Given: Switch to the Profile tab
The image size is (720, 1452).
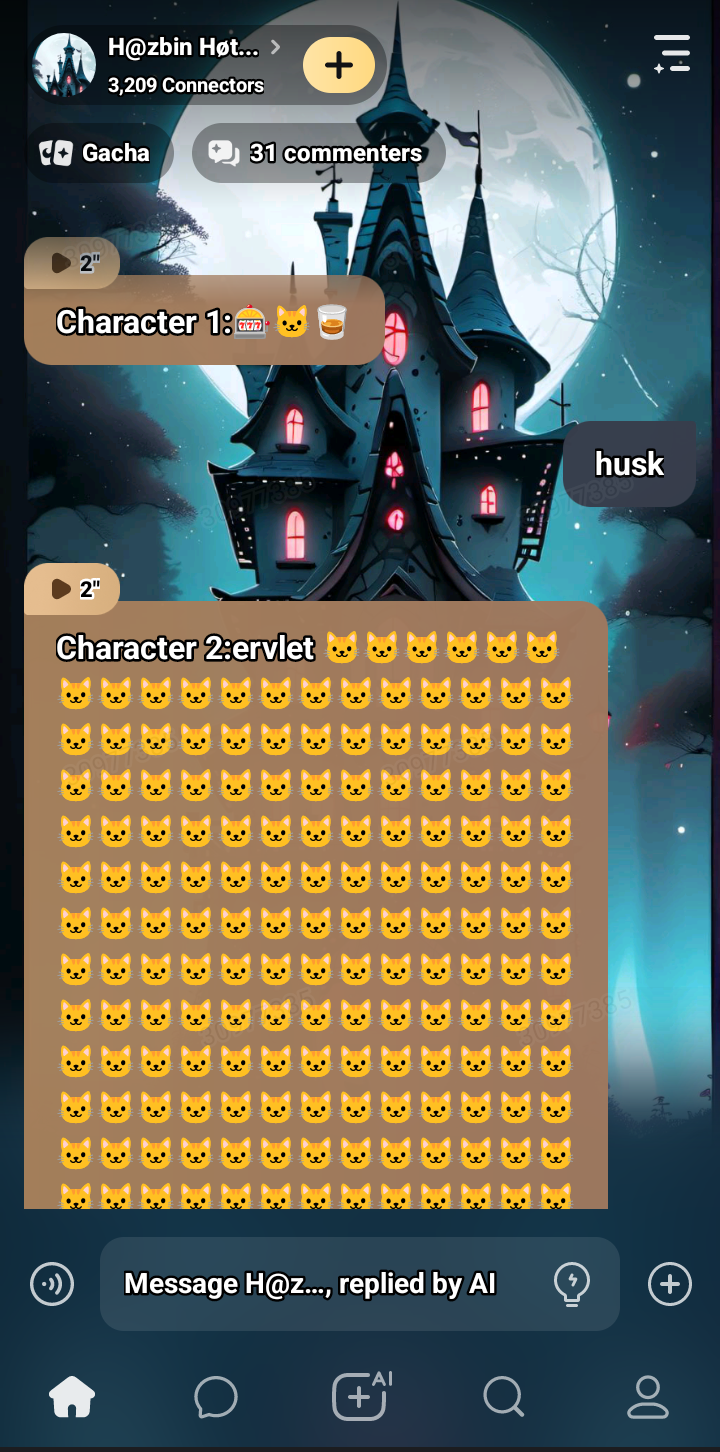Looking at the screenshot, I should coord(648,1397).
